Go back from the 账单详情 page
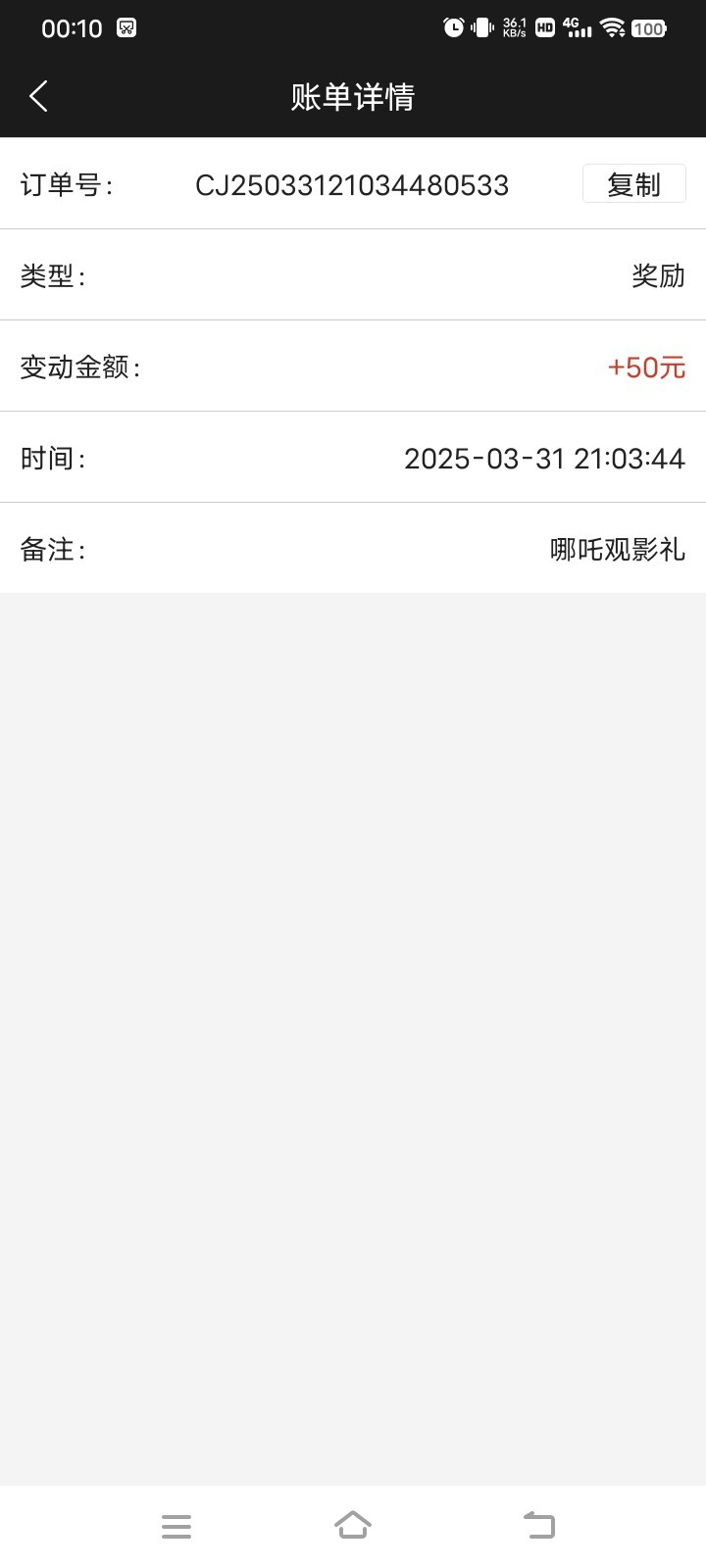Screen dimensions: 706x1568 pos(39,96)
